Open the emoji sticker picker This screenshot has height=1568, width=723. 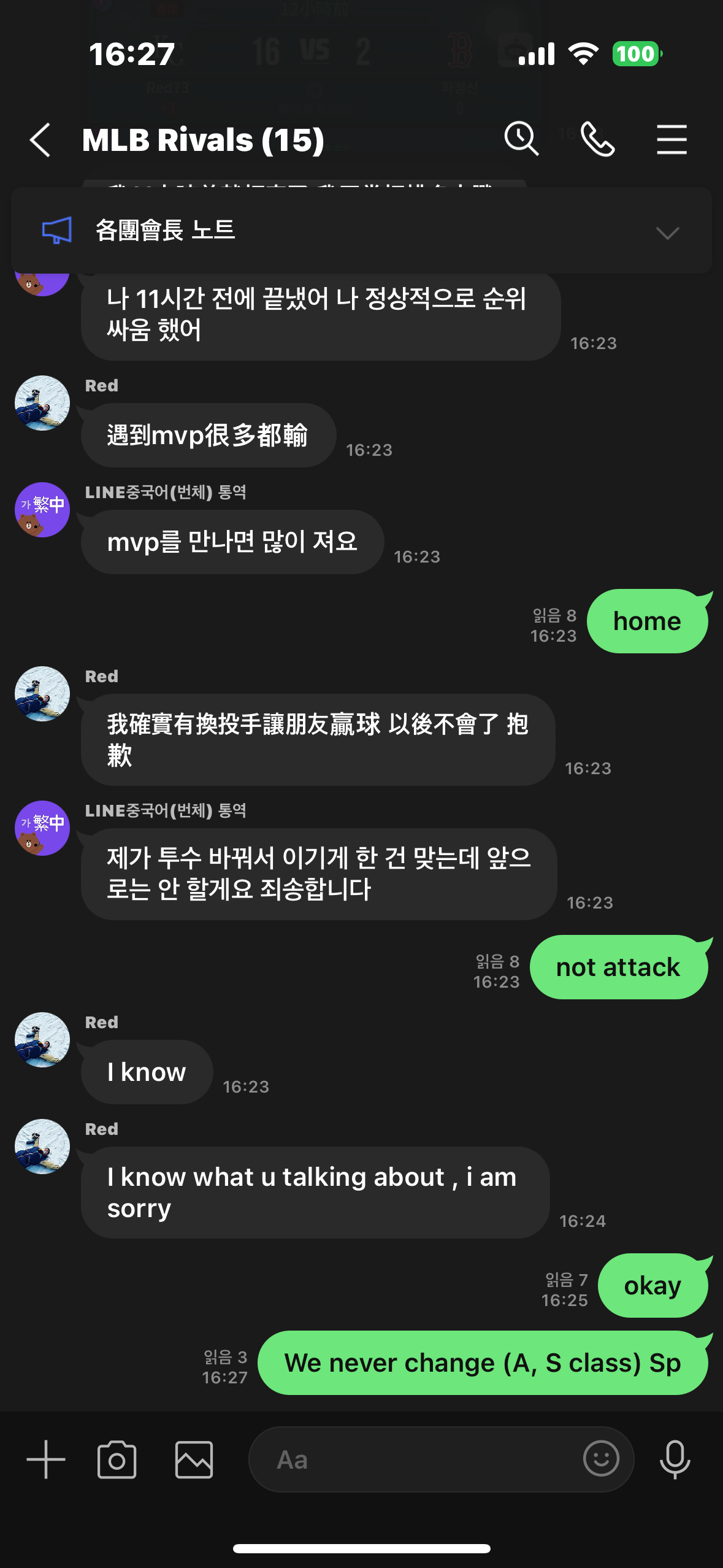[x=601, y=1458]
